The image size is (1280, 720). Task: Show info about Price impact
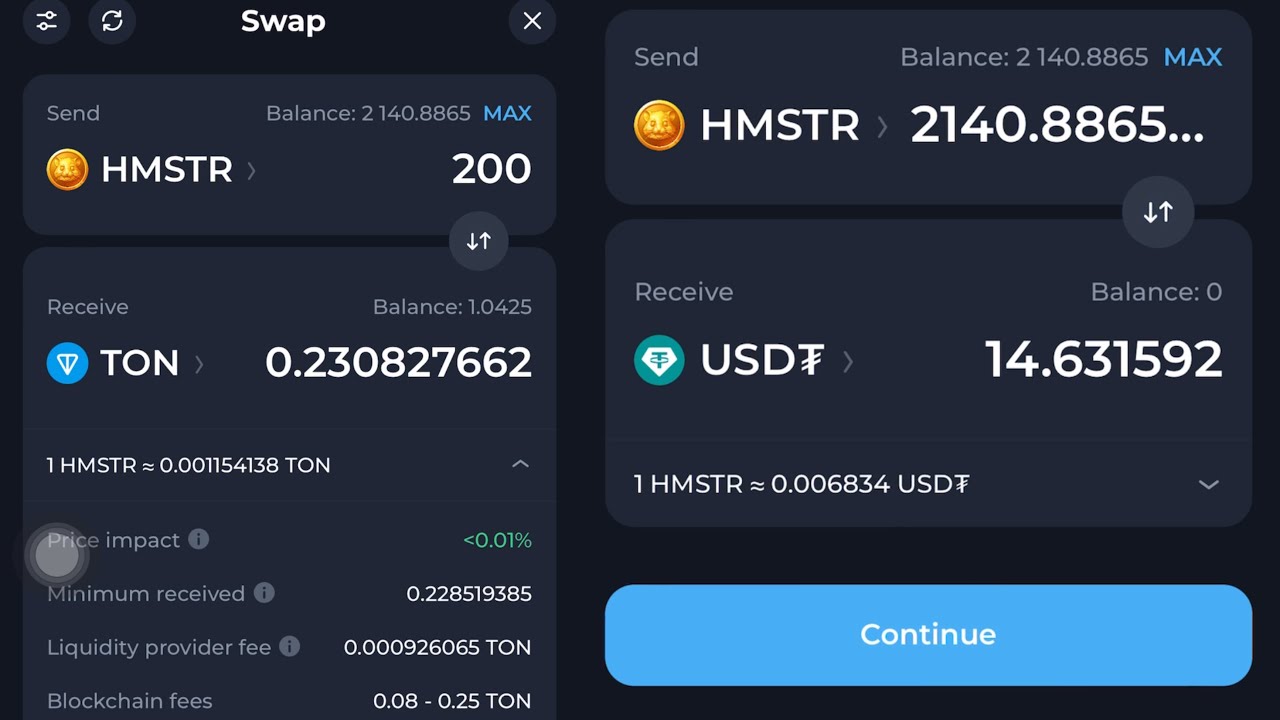pyautogui.click(x=199, y=540)
